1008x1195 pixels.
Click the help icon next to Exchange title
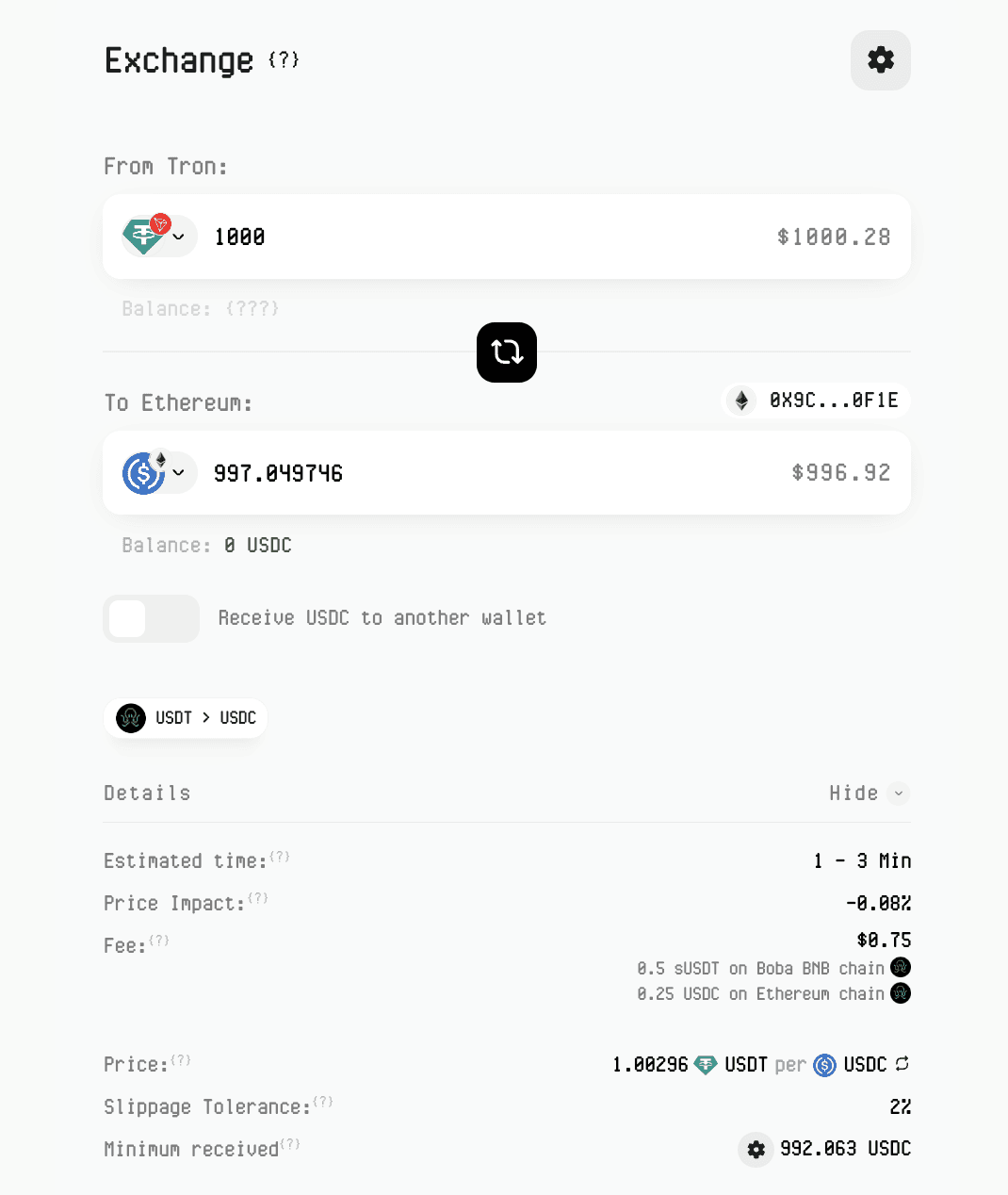tap(284, 59)
